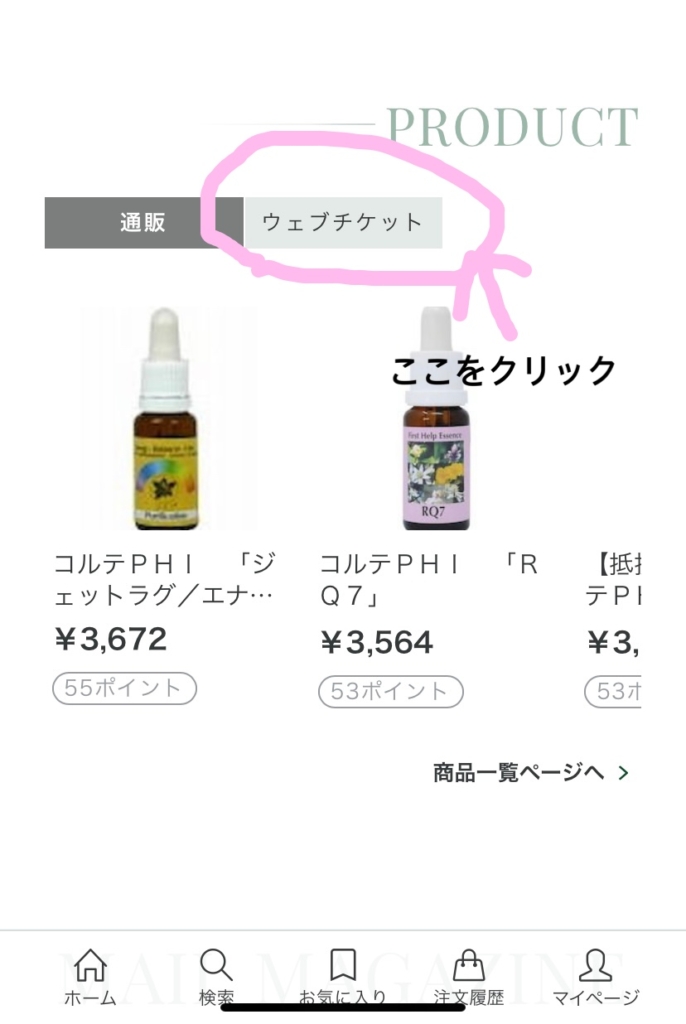Open the お気に入り tab
Viewport: 686px width, 1024px height.
click(x=343, y=977)
